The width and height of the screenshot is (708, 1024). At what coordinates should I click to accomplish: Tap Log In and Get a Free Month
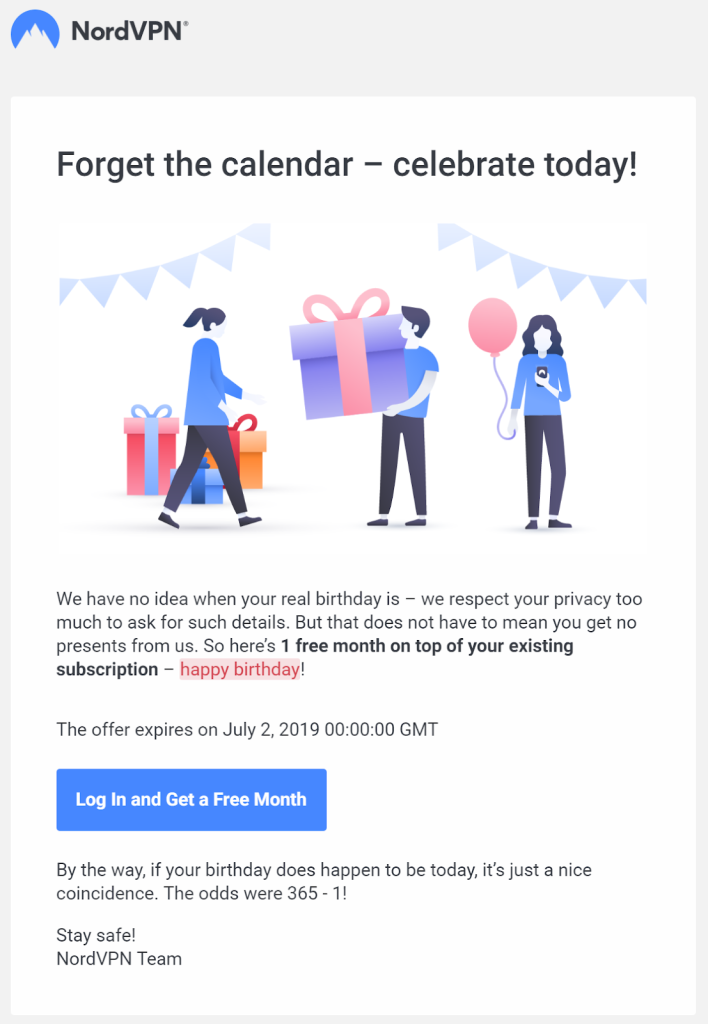pyautogui.click(x=191, y=799)
